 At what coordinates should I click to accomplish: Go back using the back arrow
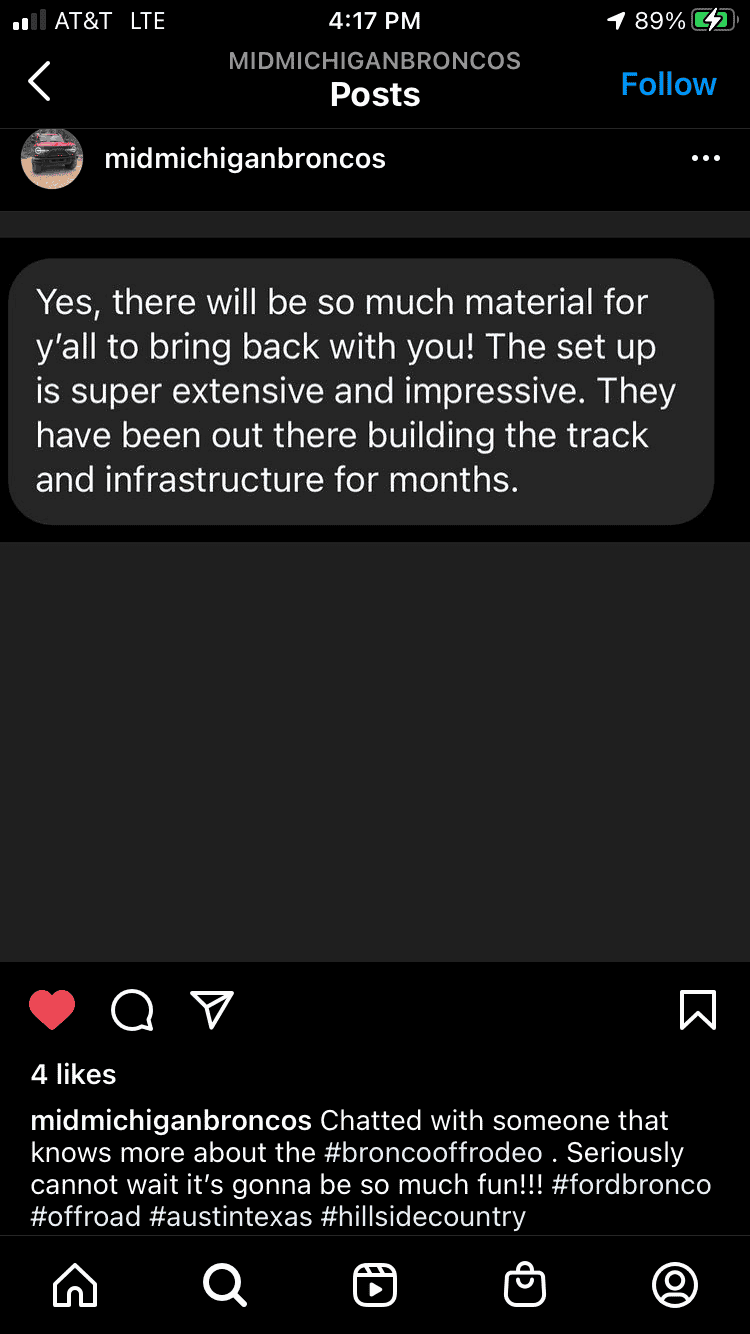(39, 81)
